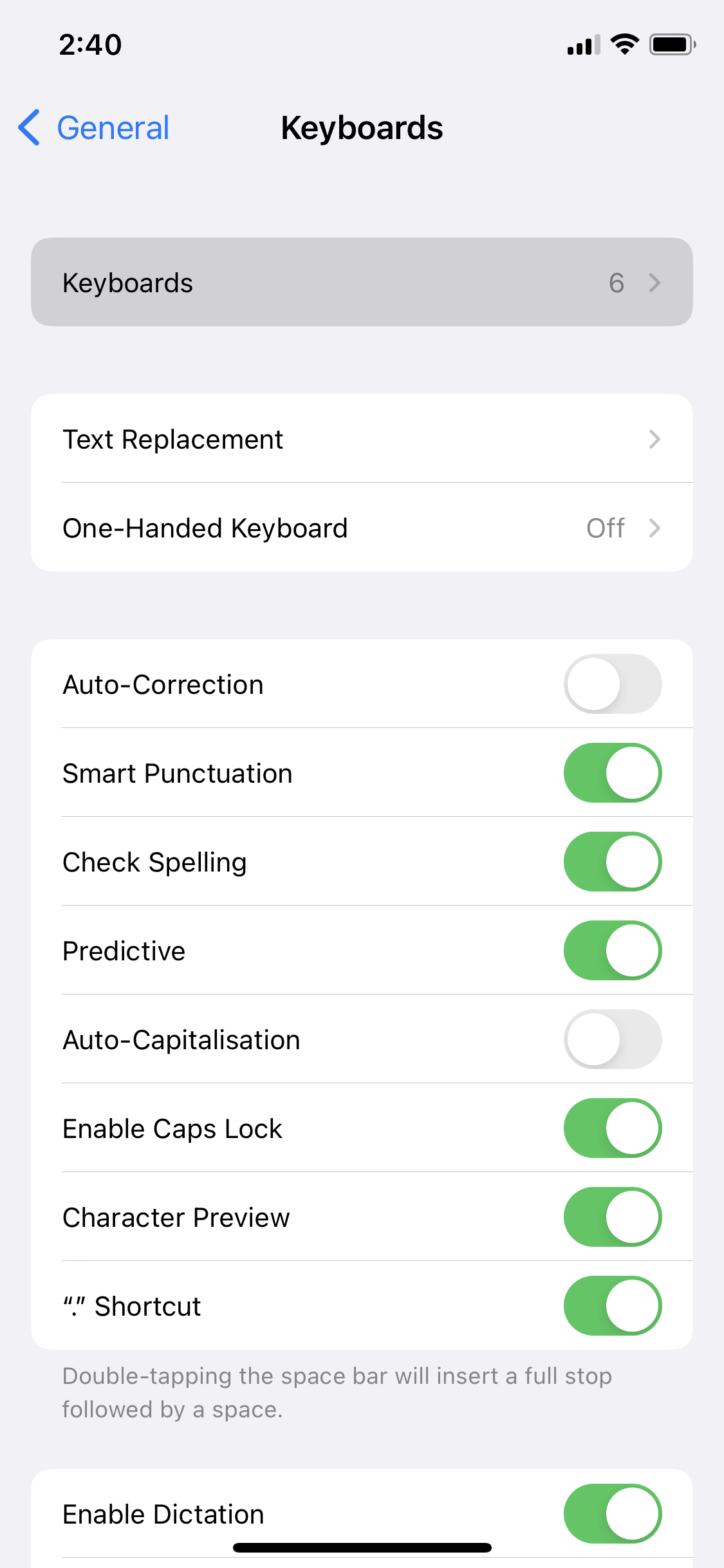
Task: Disable Smart Punctuation
Action: (x=612, y=772)
